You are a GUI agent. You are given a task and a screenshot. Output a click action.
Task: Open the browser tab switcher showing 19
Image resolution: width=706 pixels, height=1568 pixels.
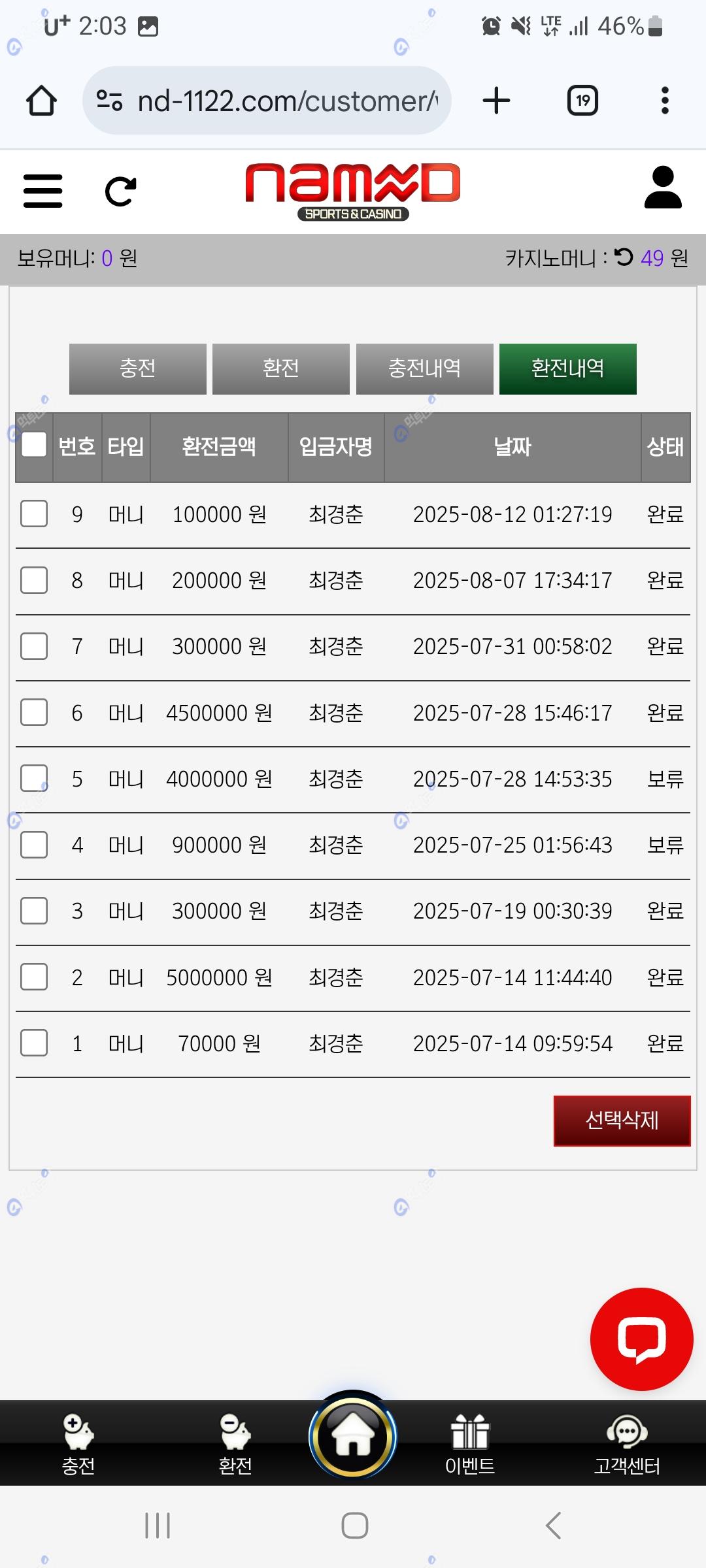point(582,101)
